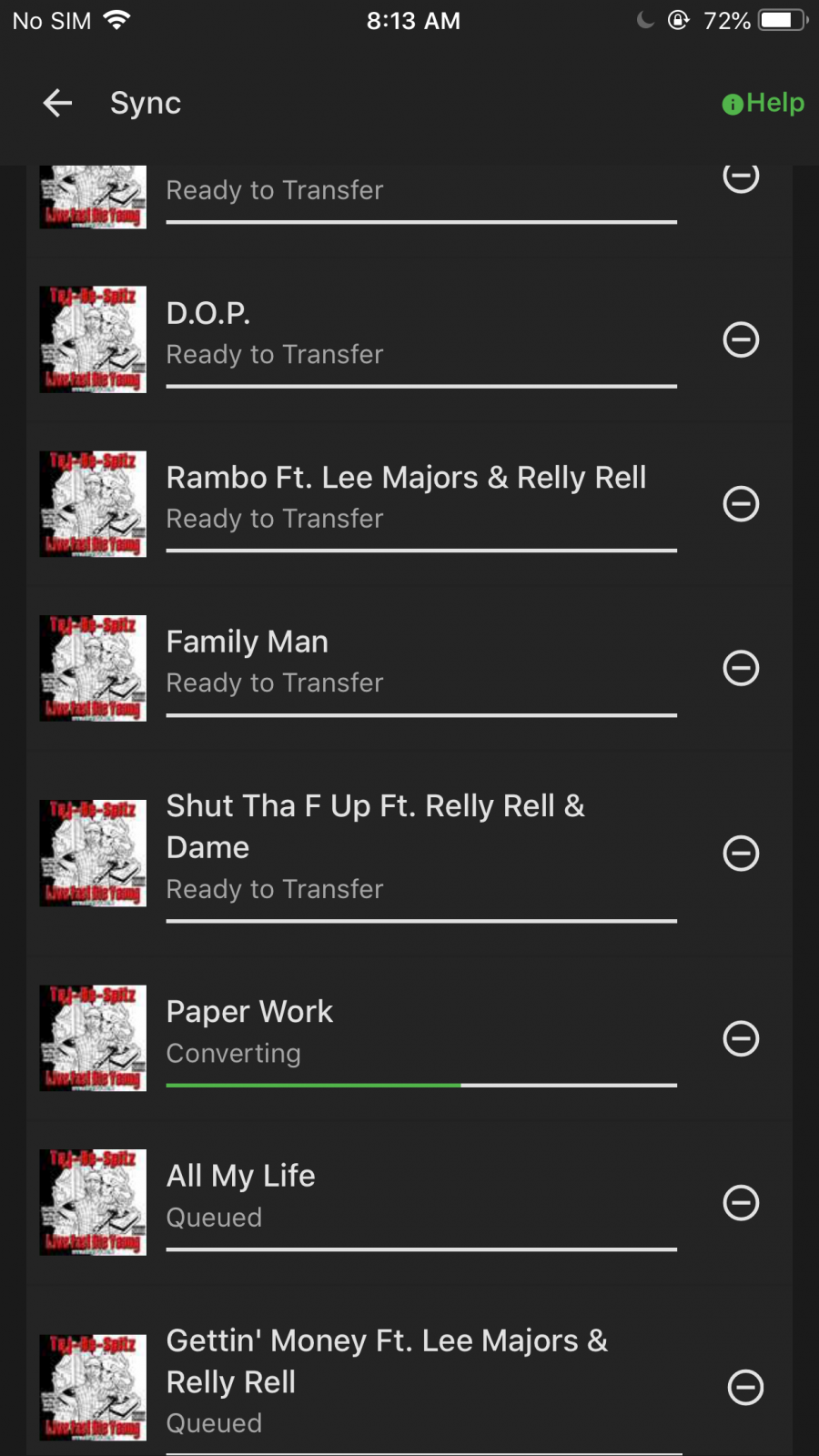
Task: Remove Rambo Ft. Lee Majors from sync
Action: [x=741, y=503]
